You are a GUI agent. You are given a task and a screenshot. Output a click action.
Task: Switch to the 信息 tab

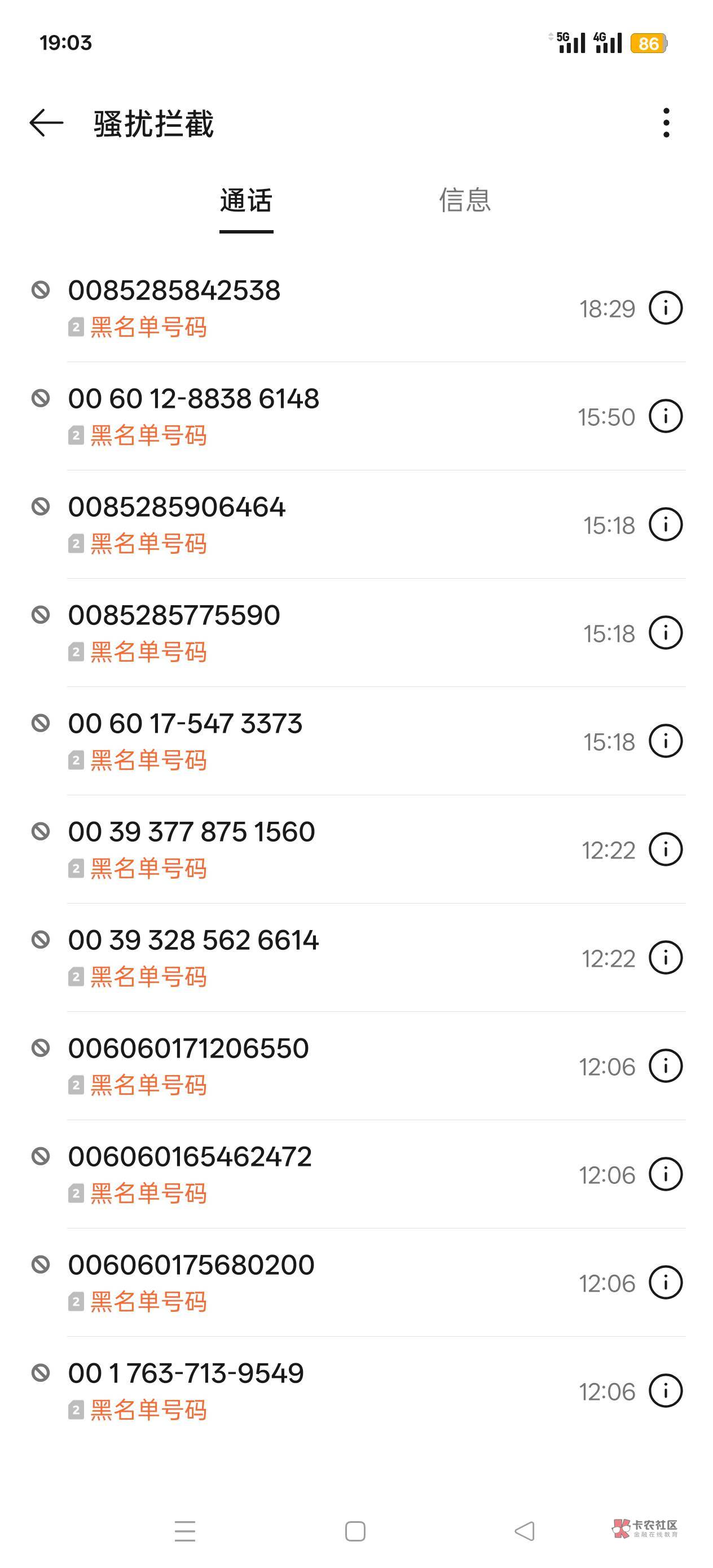[x=465, y=200]
